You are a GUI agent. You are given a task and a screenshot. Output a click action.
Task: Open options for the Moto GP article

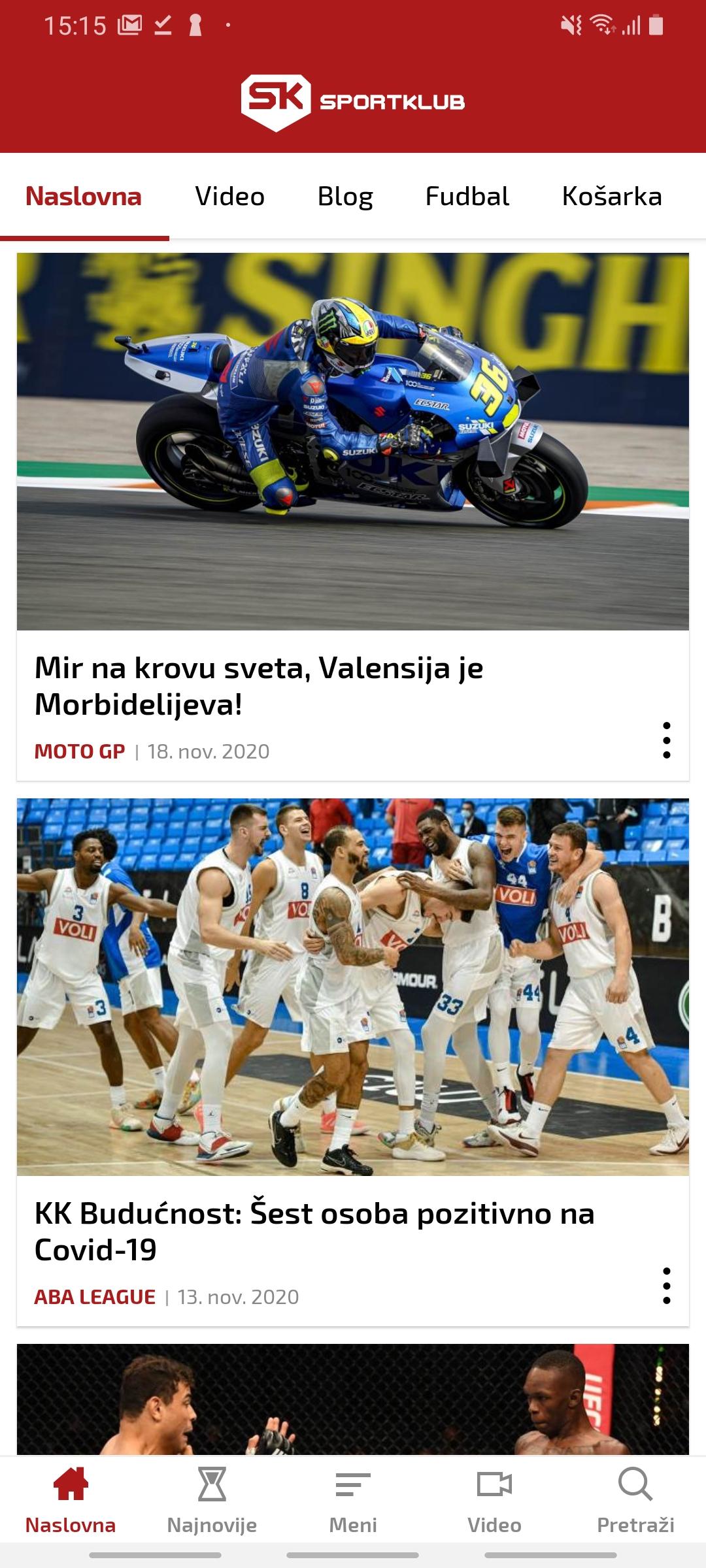(x=666, y=740)
